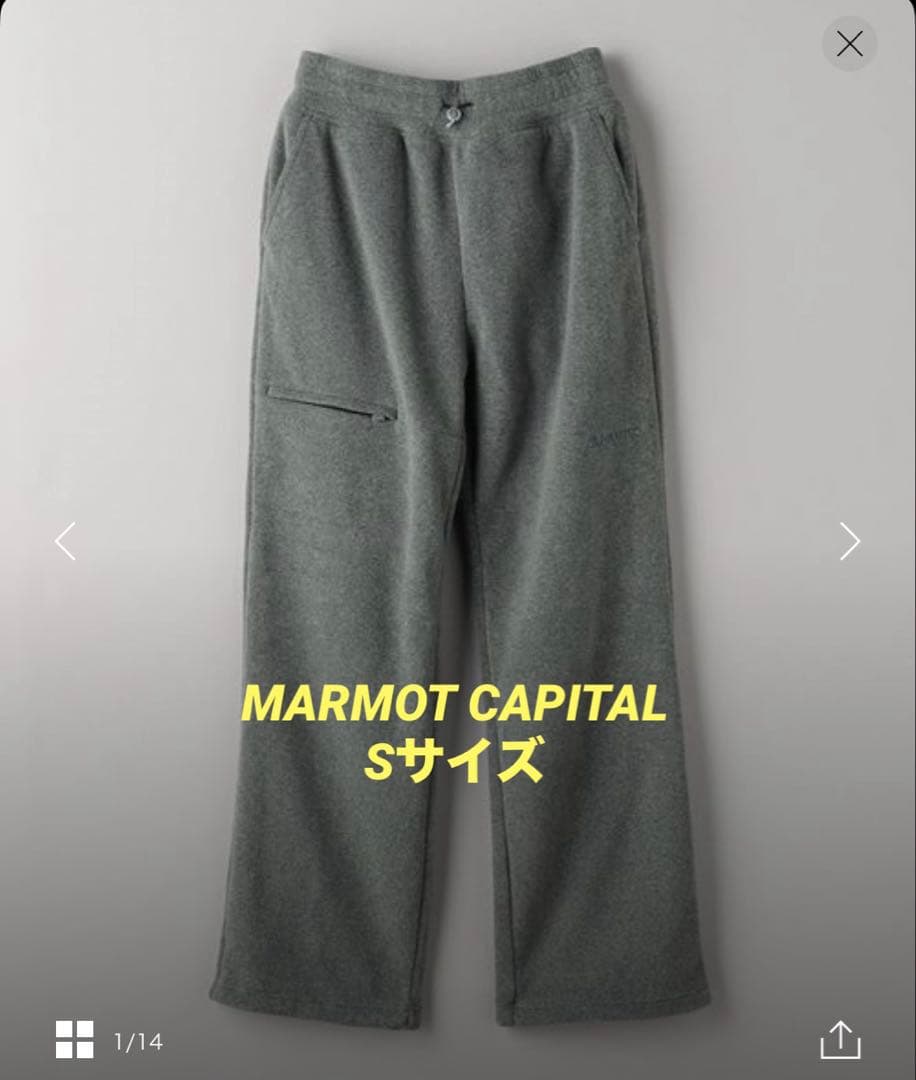Advance to the next photo with the arrow
This screenshot has width=916, height=1080.
[849, 541]
